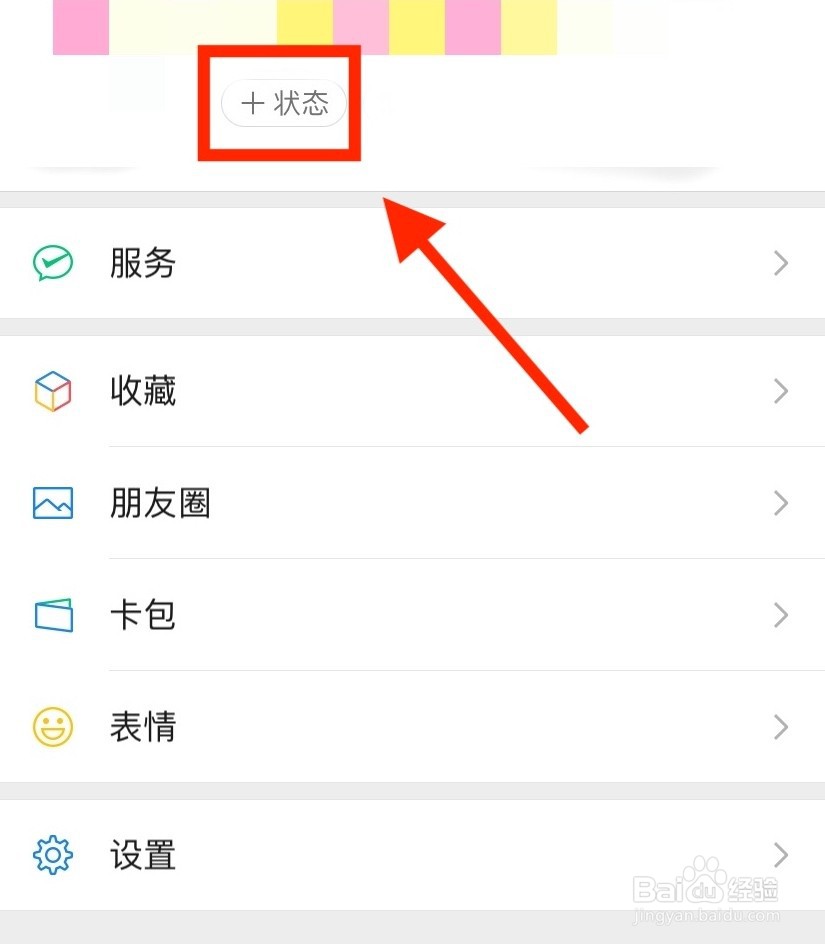Expand the 服务 row chevron
825x944 pixels.
tap(781, 263)
